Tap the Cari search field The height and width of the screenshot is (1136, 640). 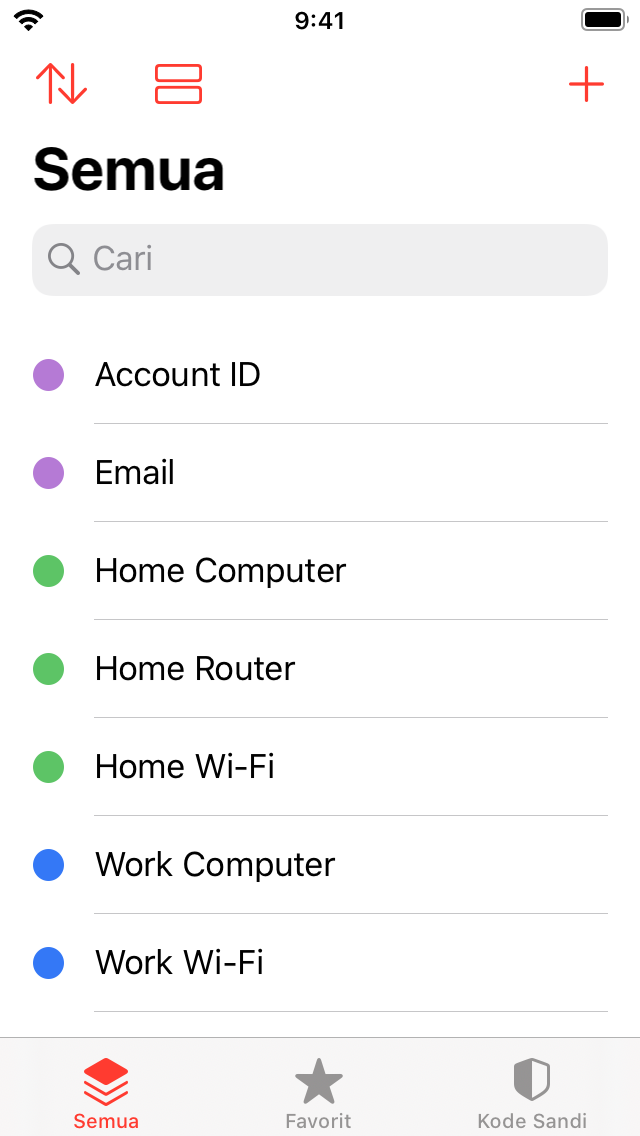coord(320,259)
